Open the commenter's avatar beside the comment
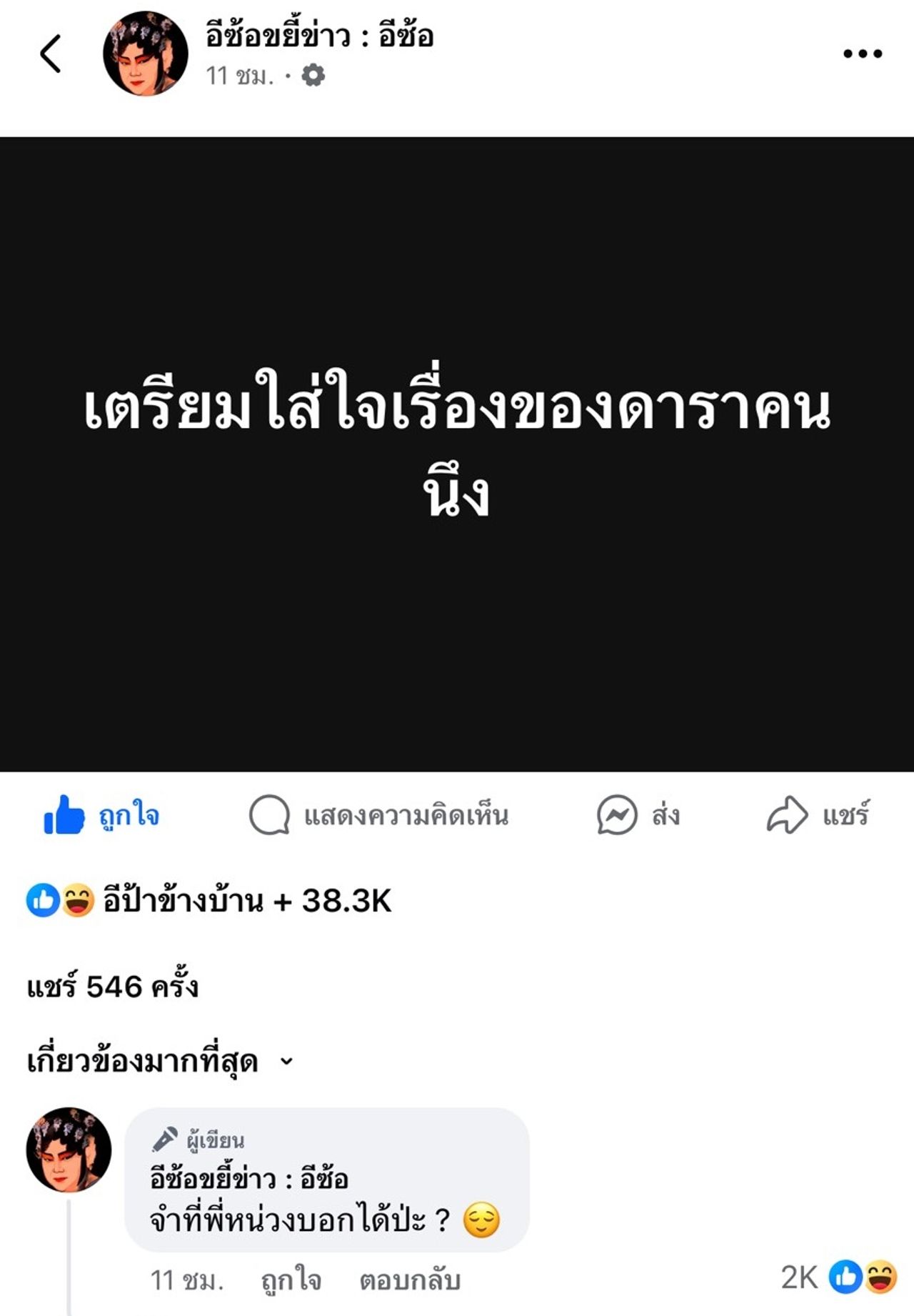The width and height of the screenshot is (914, 1316). [x=69, y=1150]
